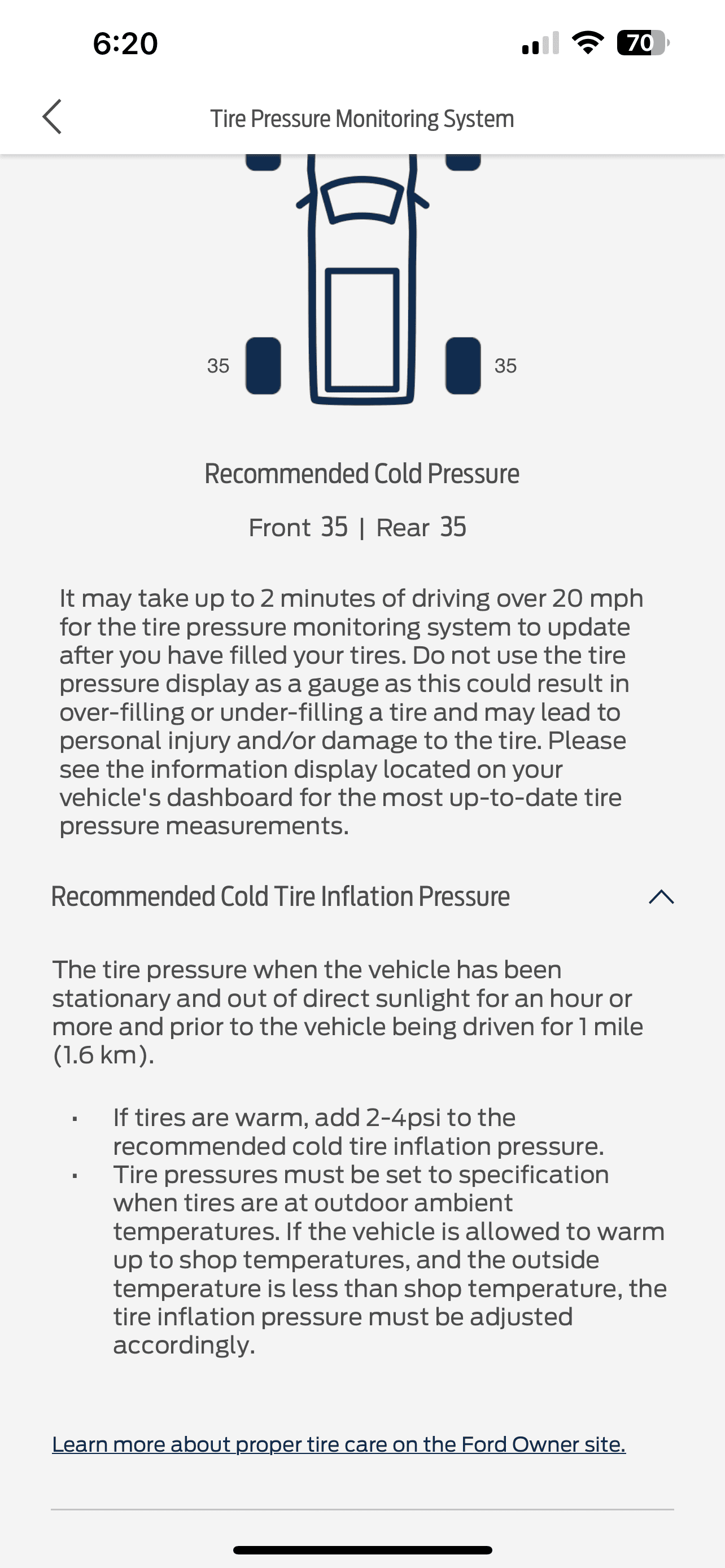Open the Ford Owner site tire care link
Screen dimensions: 725x1568
338,1444
